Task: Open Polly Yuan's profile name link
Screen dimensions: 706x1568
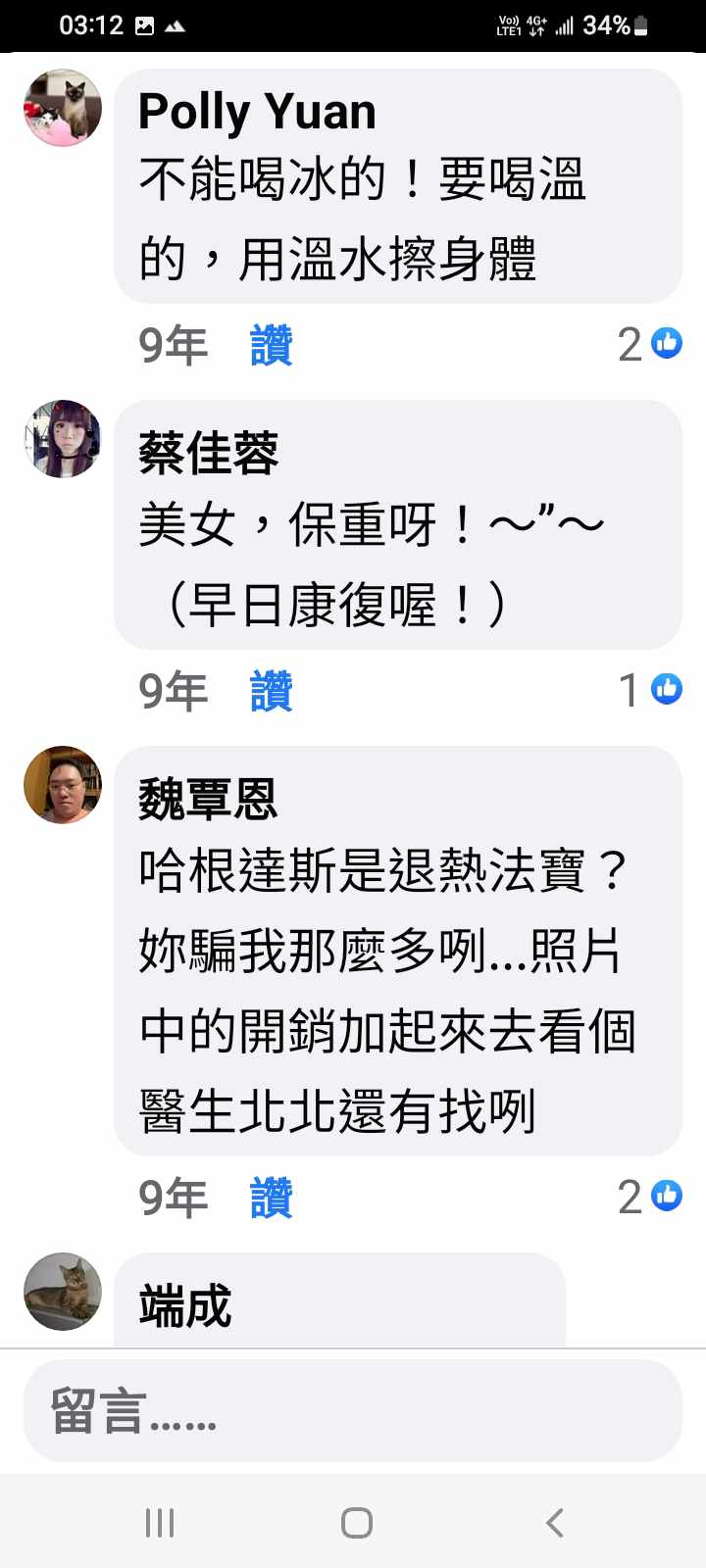Action: pyautogui.click(x=257, y=112)
